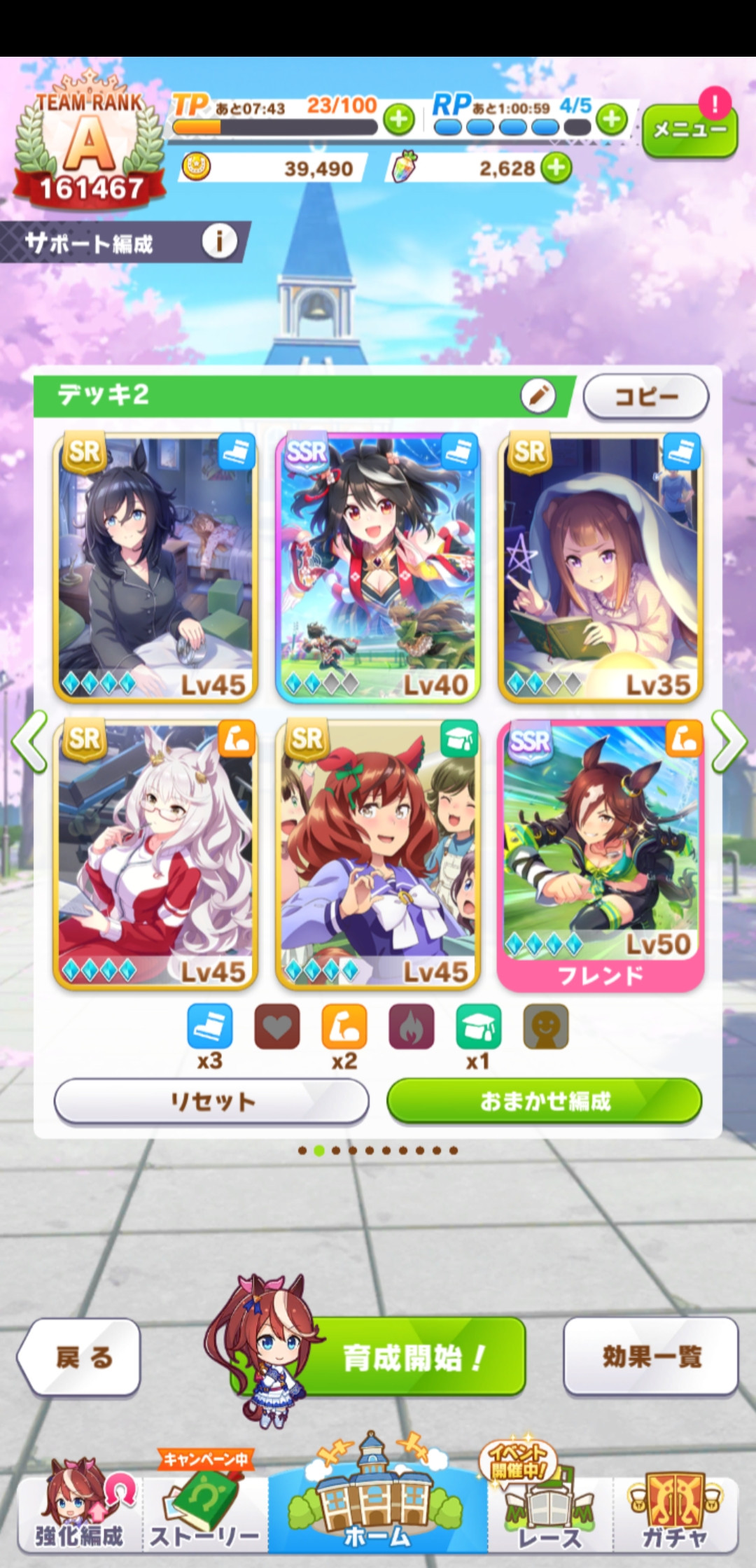The image size is (756, 1568).
Task: Tap the おまかせ編成 button
Action: tap(545, 1101)
